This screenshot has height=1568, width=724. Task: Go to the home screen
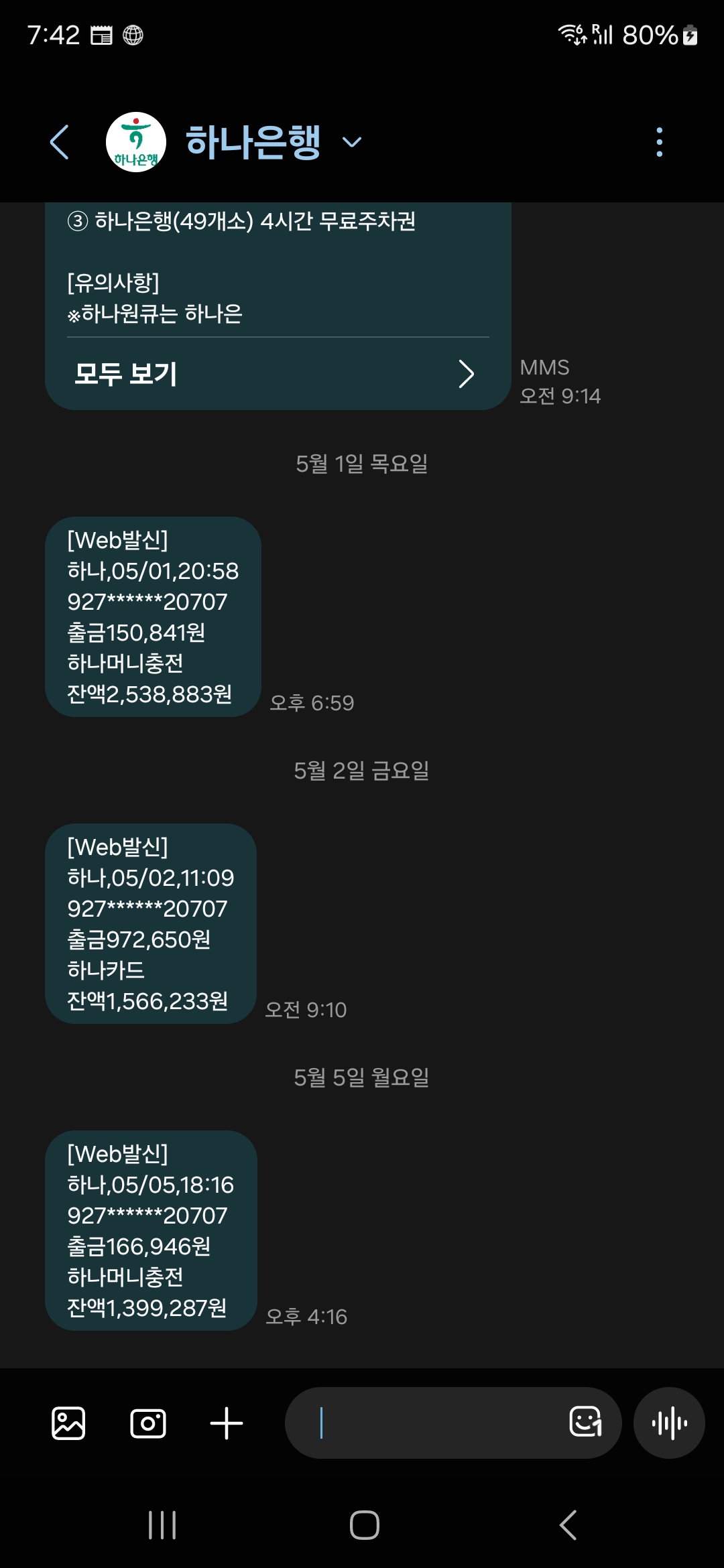(x=365, y=1525)
